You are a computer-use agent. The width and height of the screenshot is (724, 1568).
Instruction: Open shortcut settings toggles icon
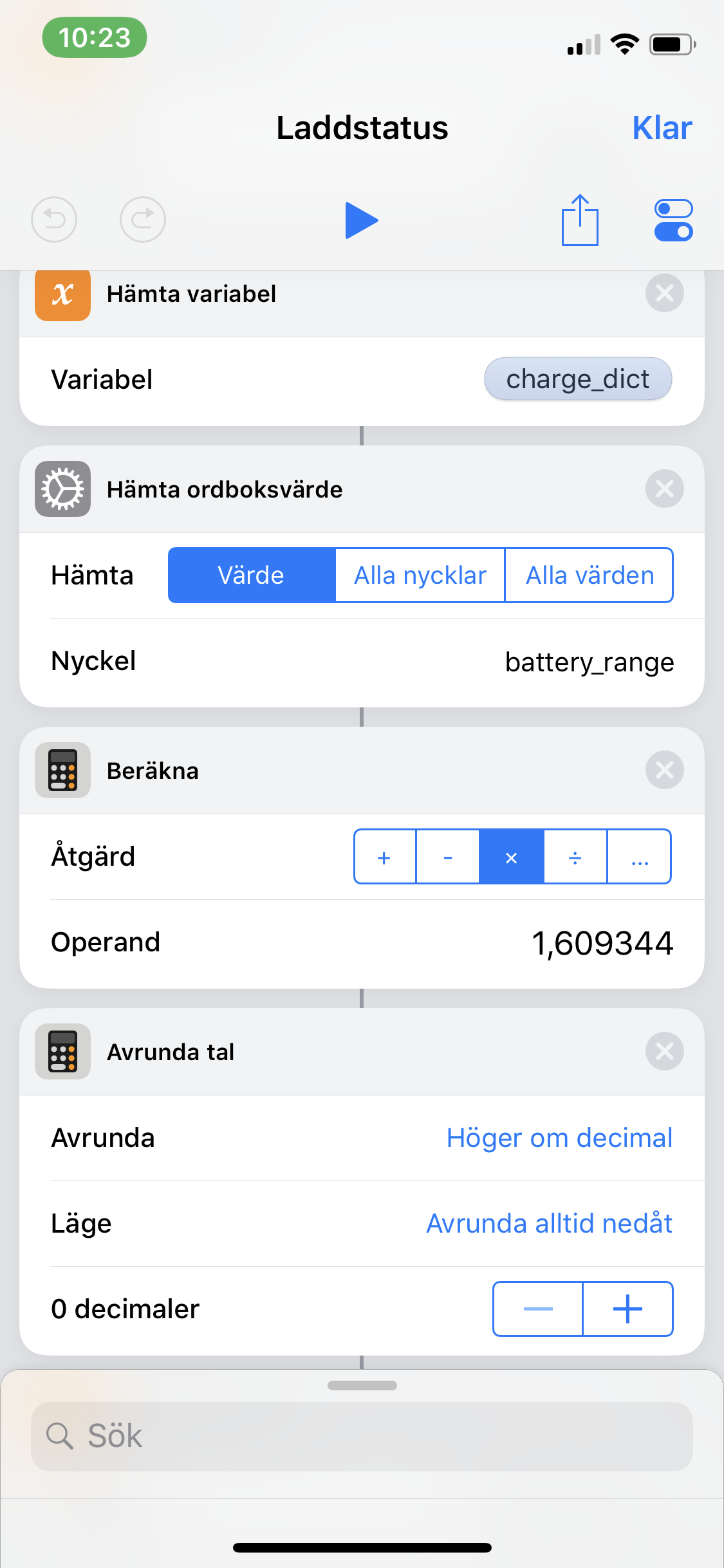(x=673, y=220)
